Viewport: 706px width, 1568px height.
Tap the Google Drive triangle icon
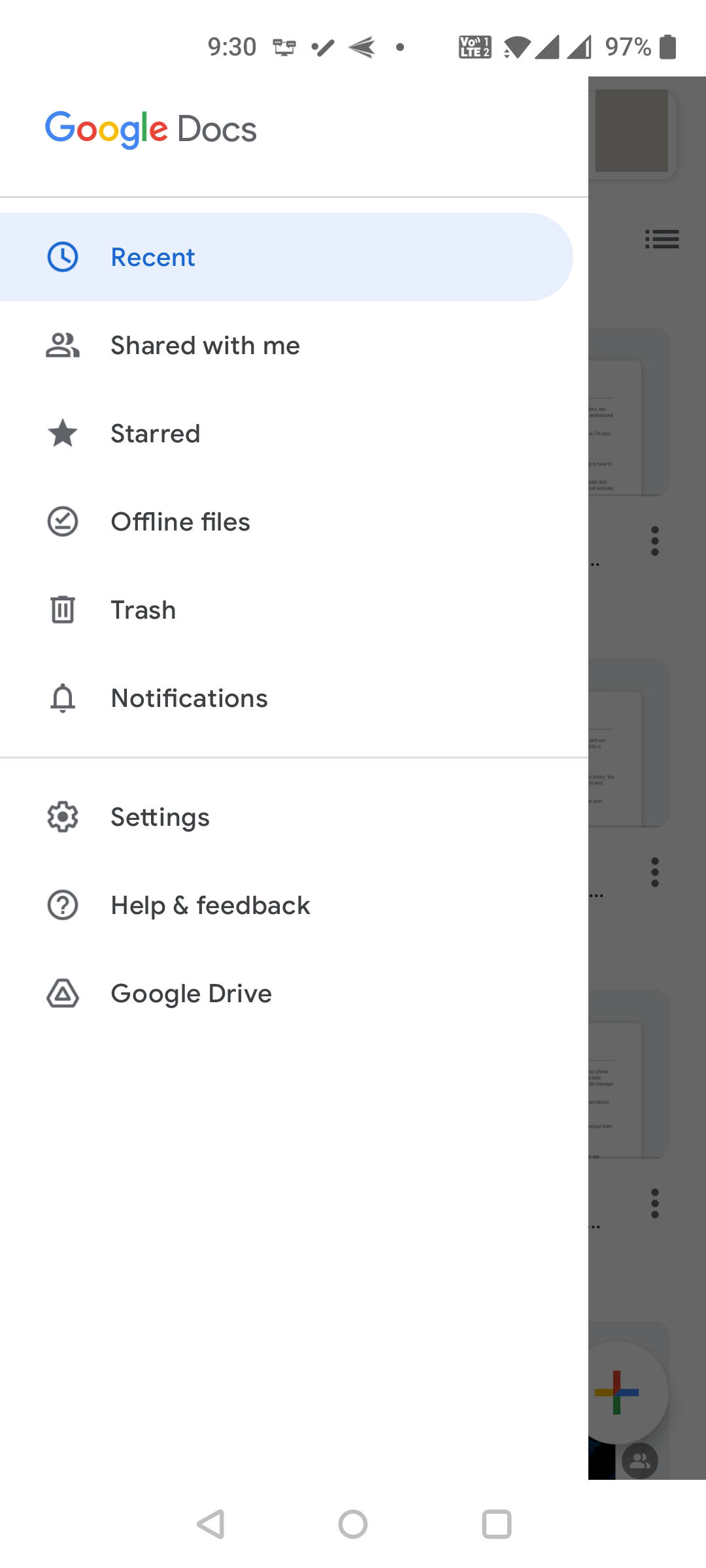point(62,993)
